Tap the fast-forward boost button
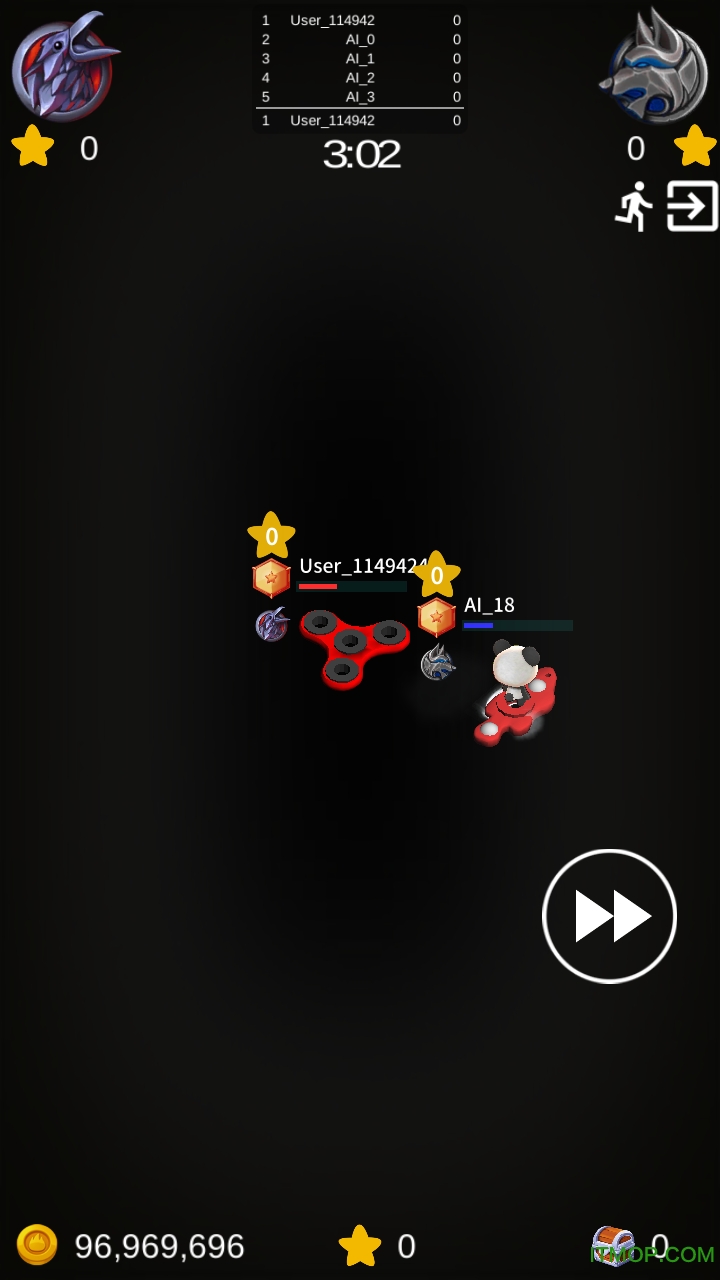Image resolution: width=720 pixels, height=1280 pixels. coord(609,916)
